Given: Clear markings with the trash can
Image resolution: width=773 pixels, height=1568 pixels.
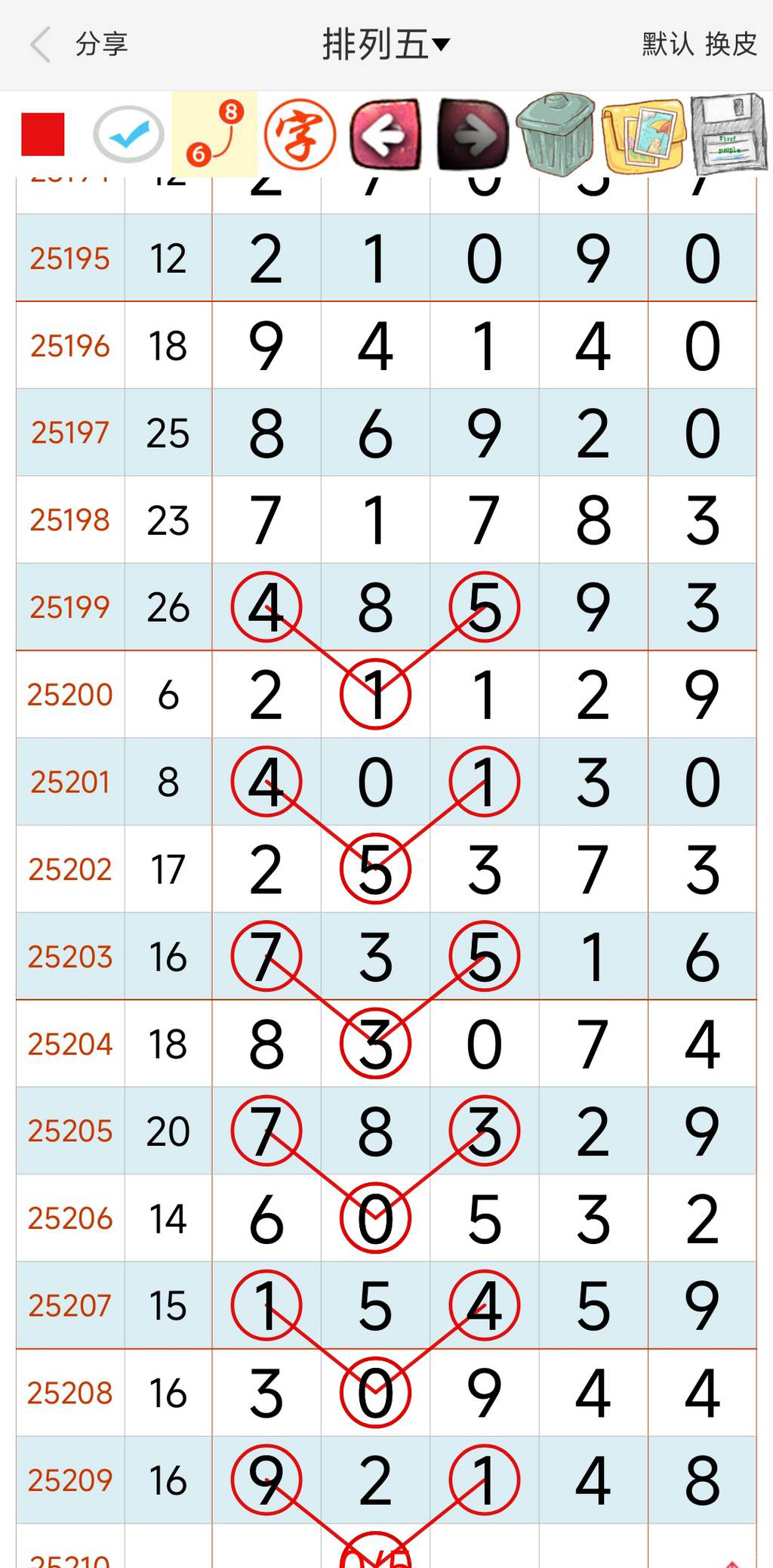Looking at the screenshot, I should point(556,133).
